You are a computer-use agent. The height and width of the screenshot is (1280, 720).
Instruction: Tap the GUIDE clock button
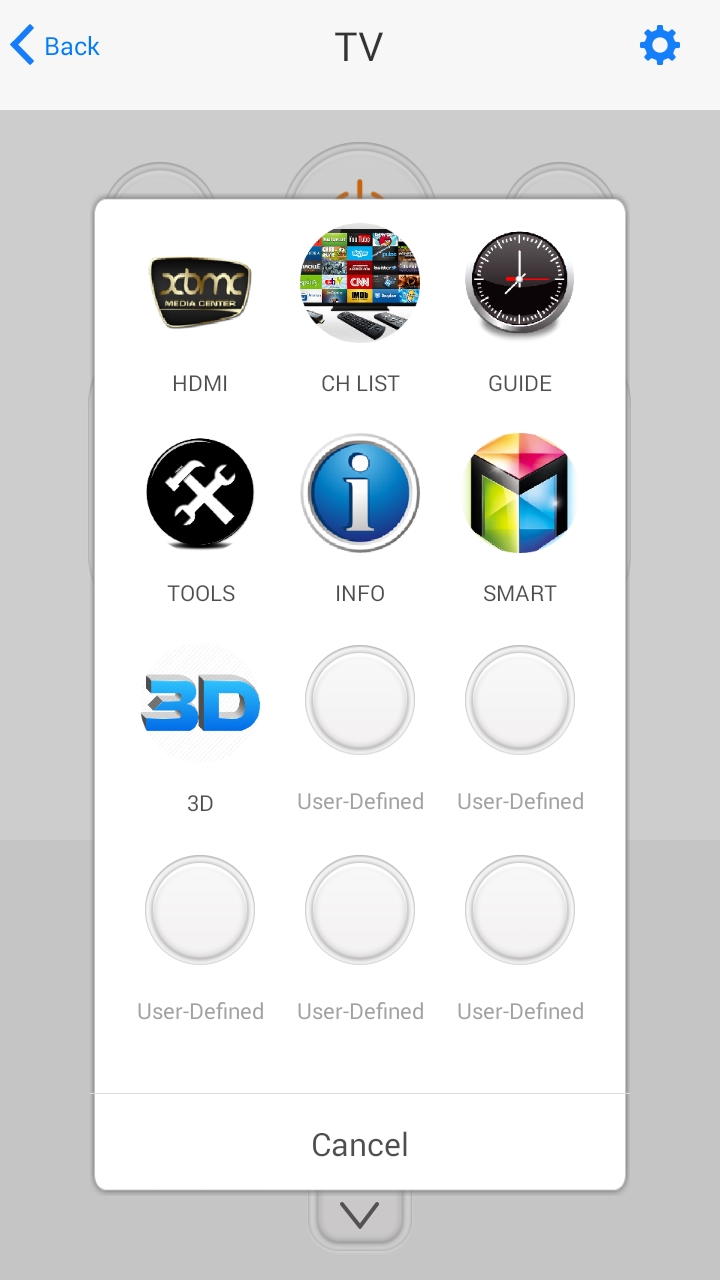click(x=520, y=284)
